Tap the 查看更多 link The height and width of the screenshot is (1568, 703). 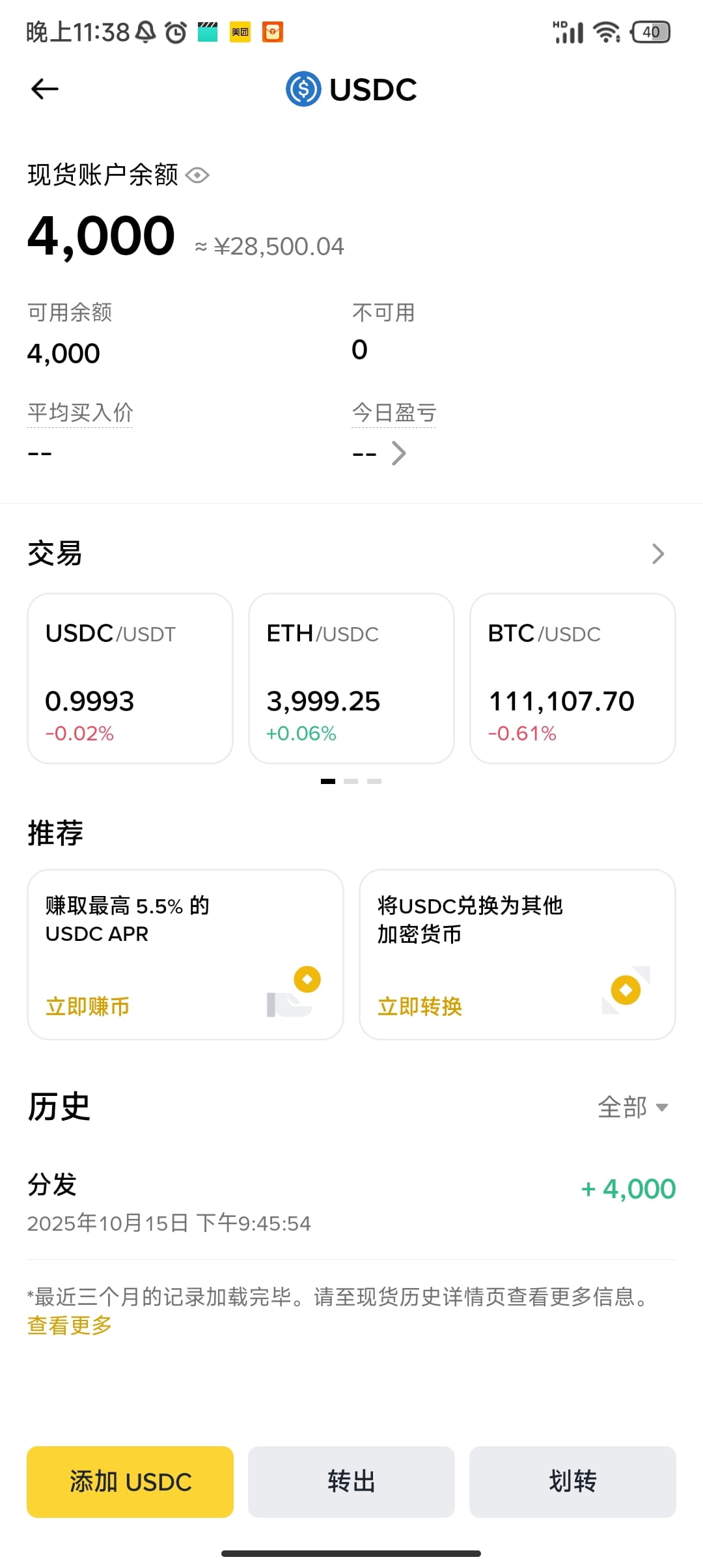[70, 1325]
